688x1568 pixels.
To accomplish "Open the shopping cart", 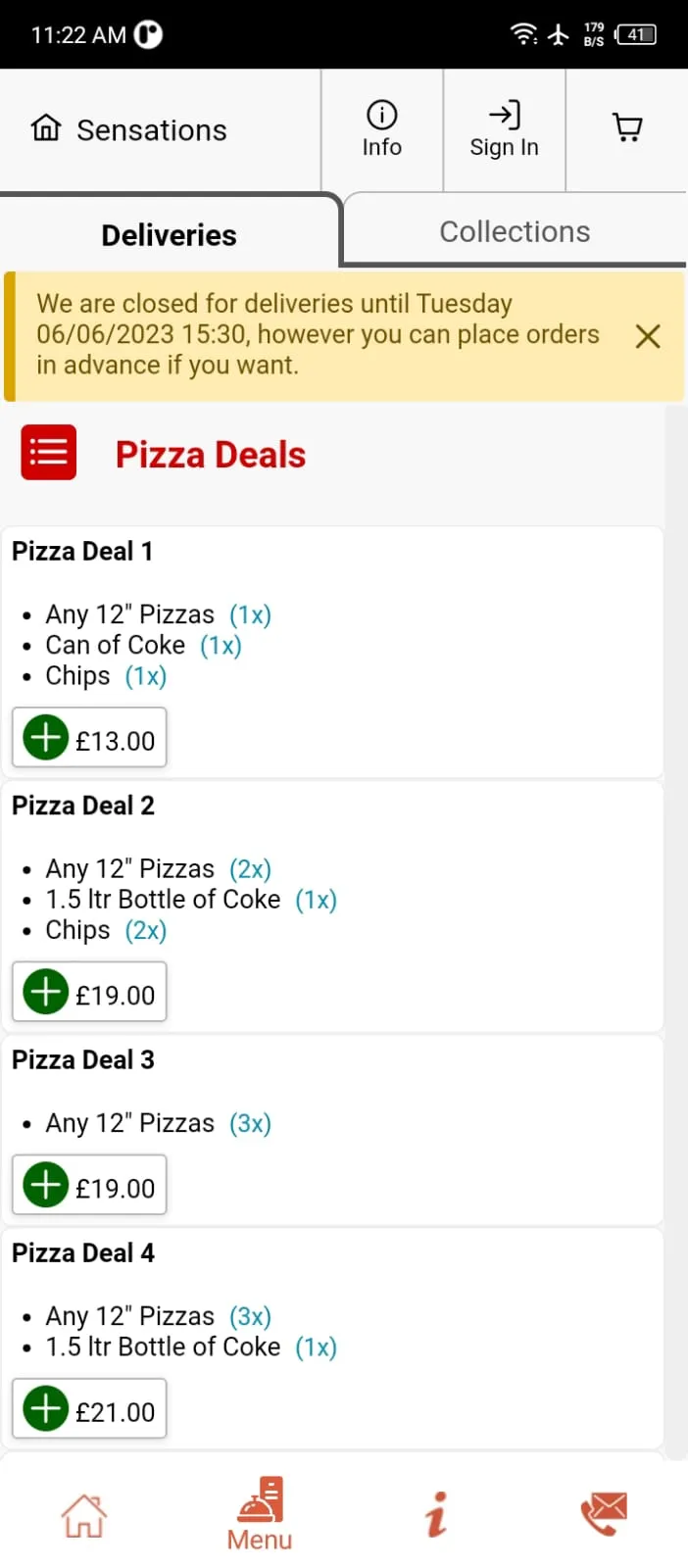I will coord(627,128).
